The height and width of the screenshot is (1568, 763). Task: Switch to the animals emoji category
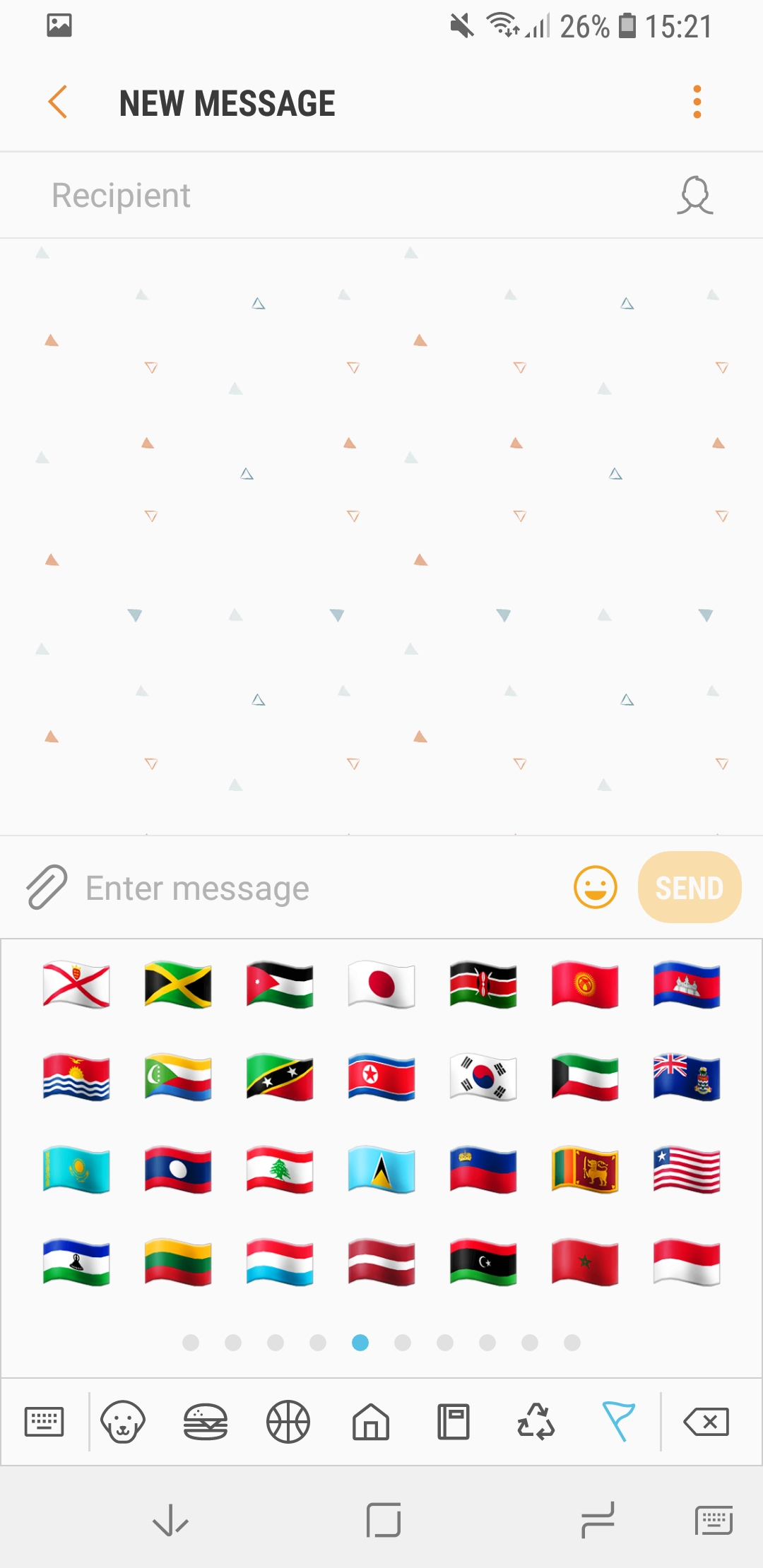(x=123, y=1421)
